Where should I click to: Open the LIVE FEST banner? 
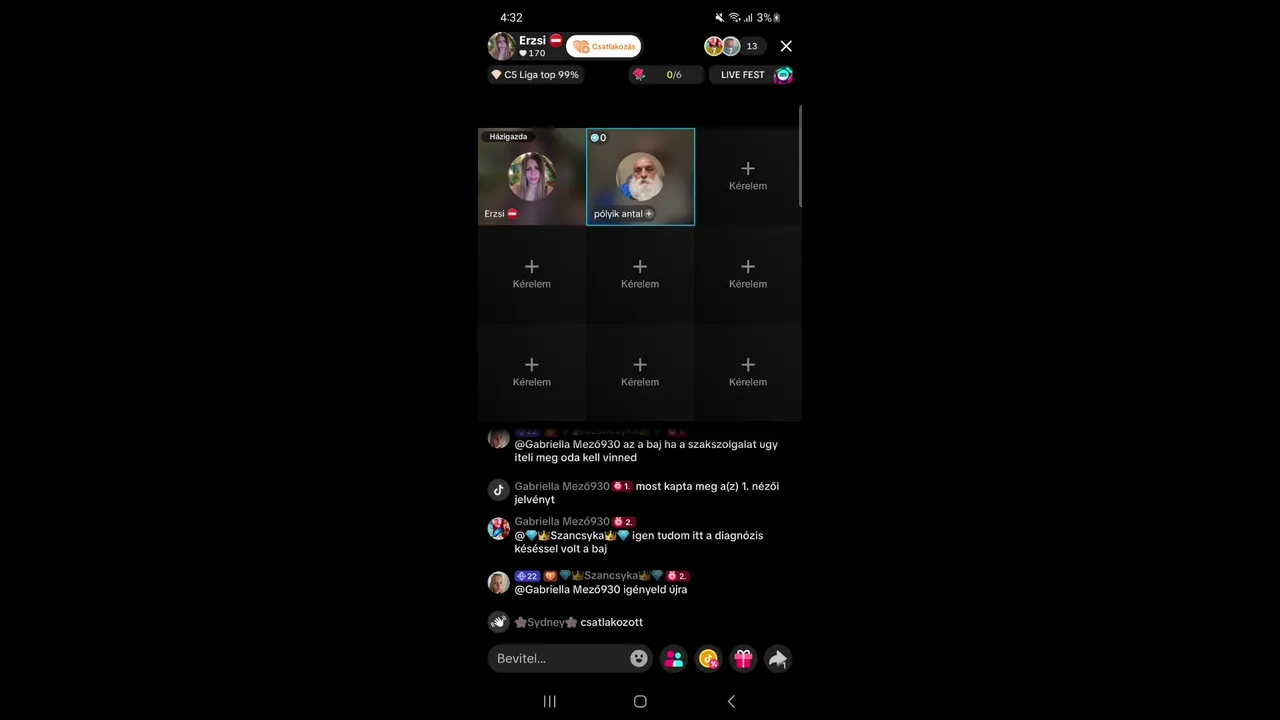pyautogui.click(x=752, y=75)
